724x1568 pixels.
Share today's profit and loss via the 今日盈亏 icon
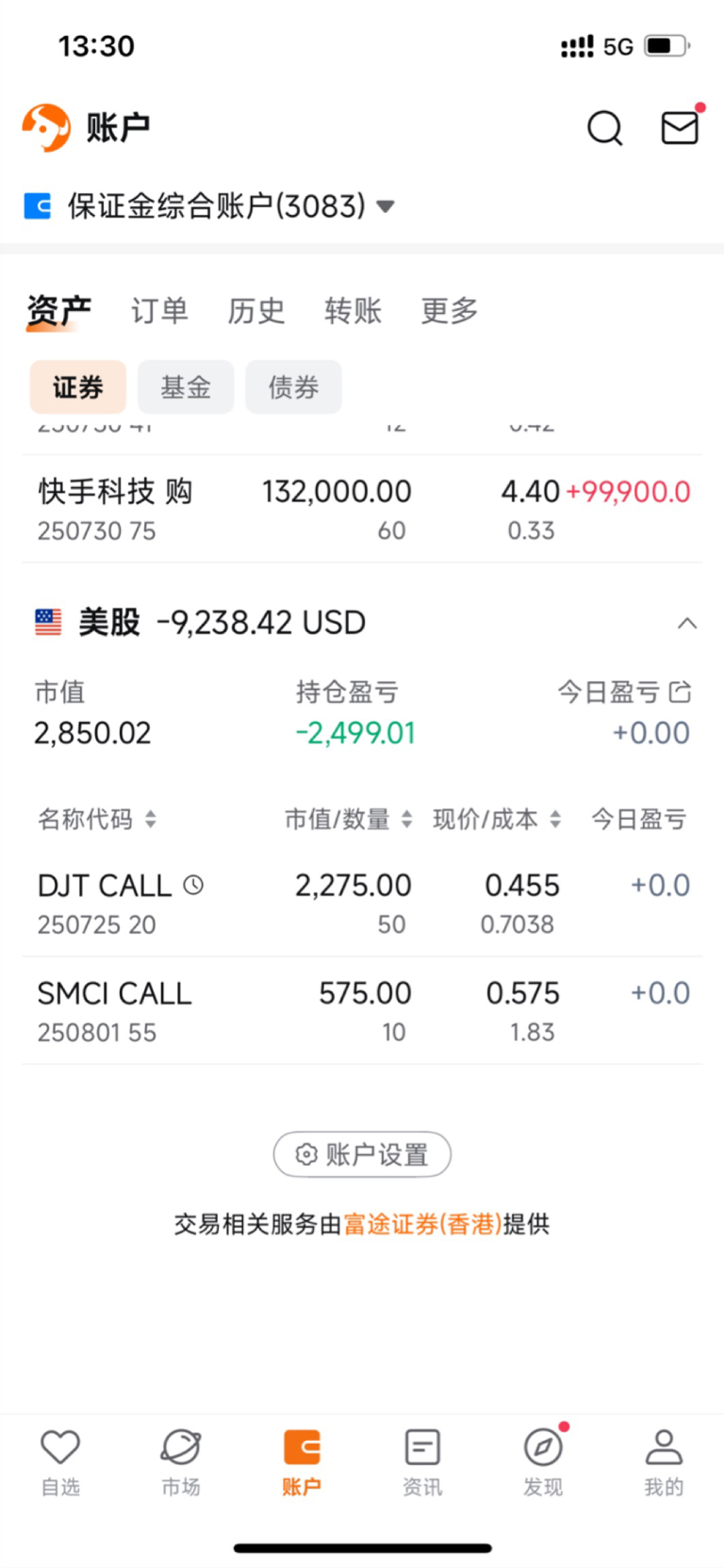pos(680,693)
